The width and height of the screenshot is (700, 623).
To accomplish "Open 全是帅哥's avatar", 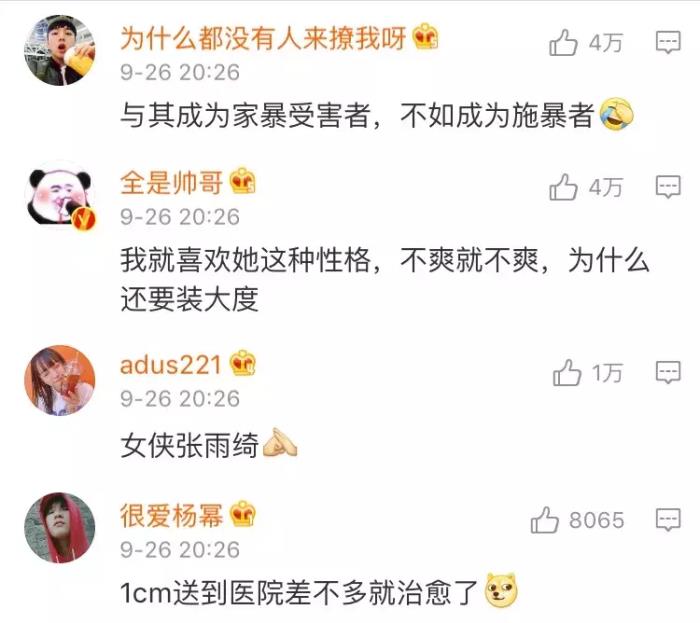I will click(59, 195).
